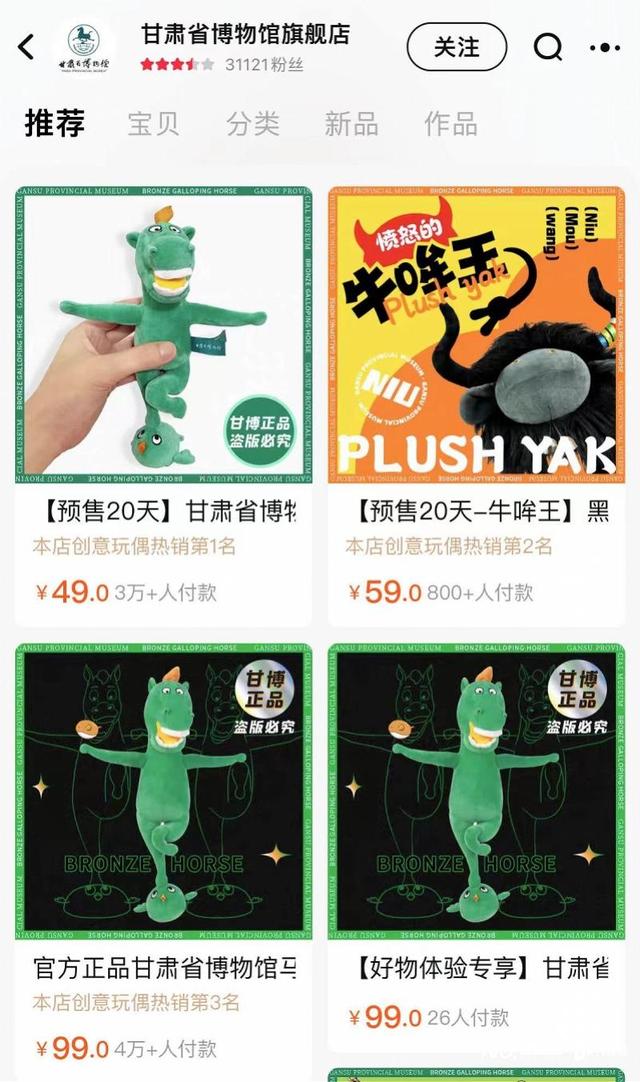
Task: Open the ¥49.0 green horse plush product
Action: pos(164,335)
